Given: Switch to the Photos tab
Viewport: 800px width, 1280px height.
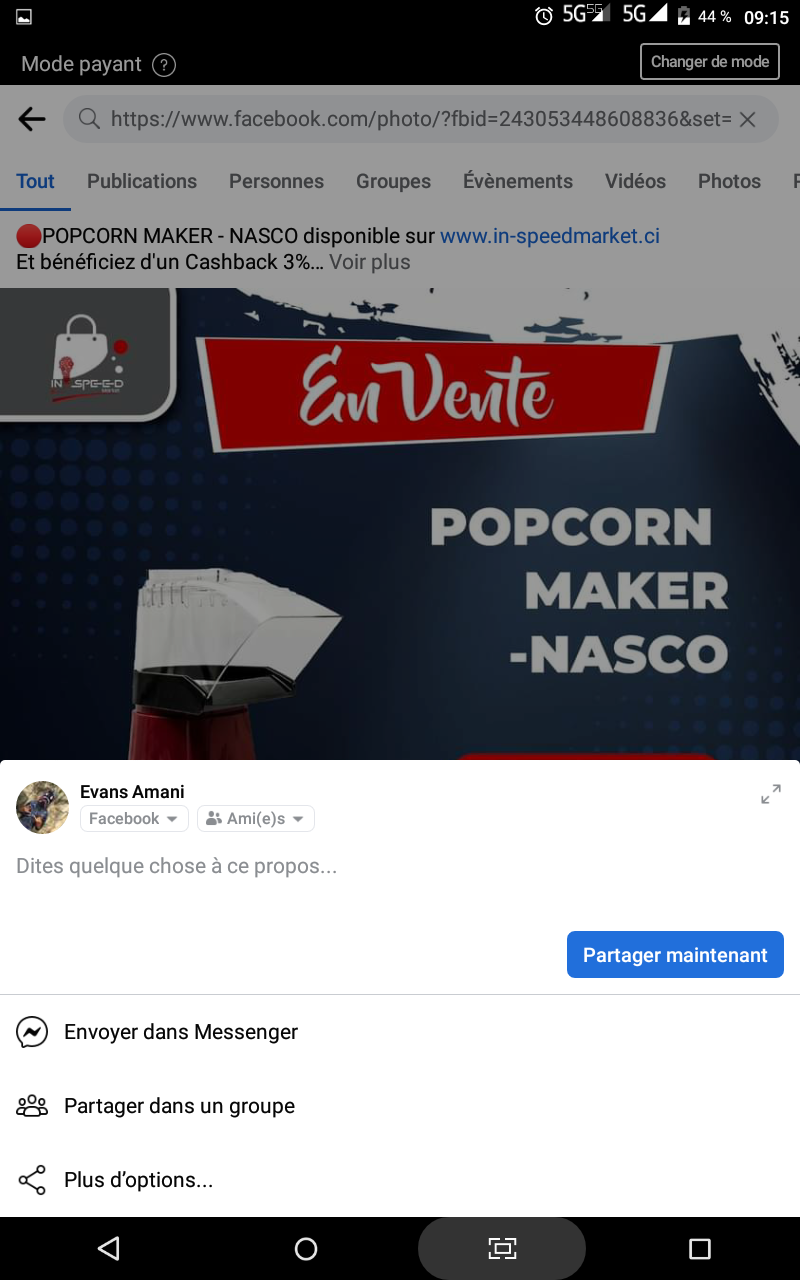Looking at the screenshot, I should point(729,181).
